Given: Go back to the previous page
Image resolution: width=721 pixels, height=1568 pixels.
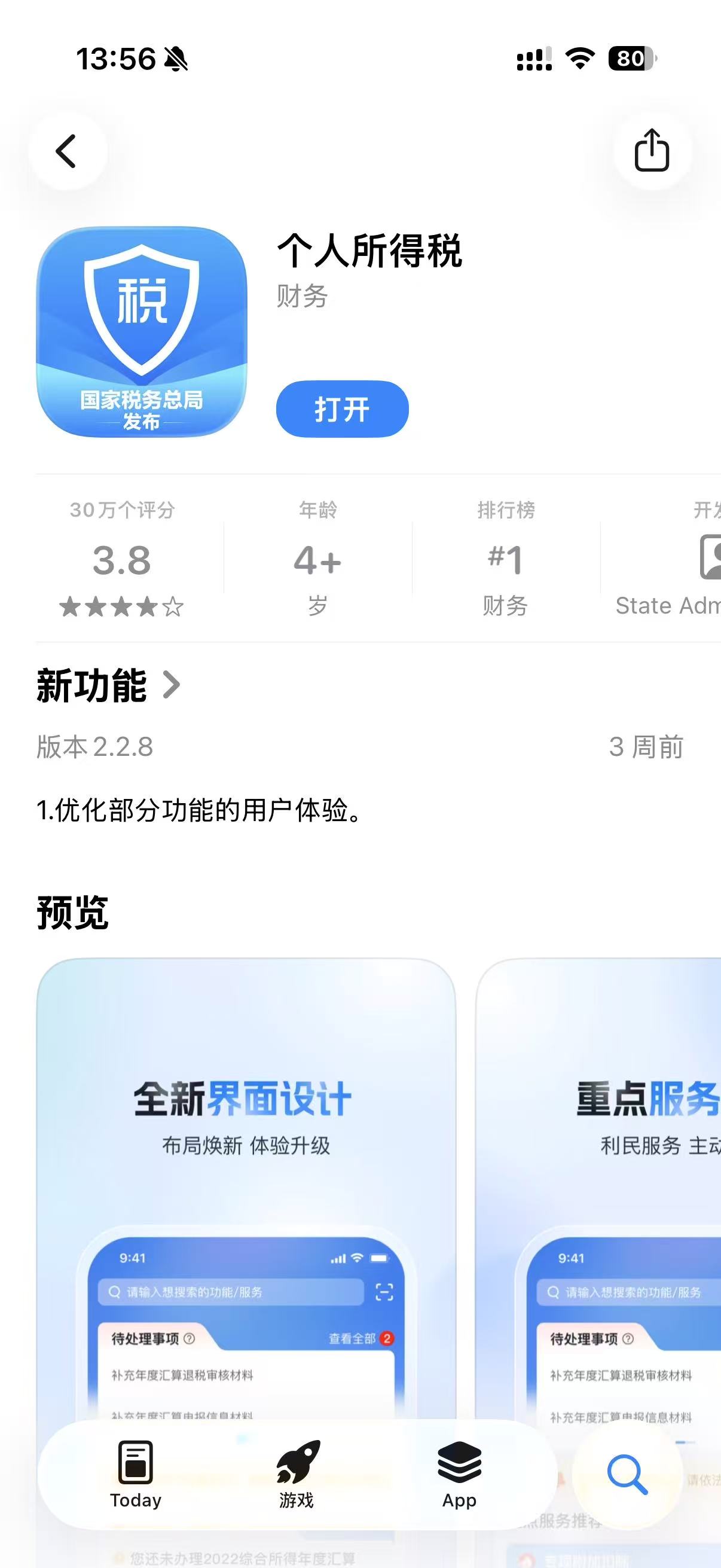Looking at the screenshot, I should point(66,151).
